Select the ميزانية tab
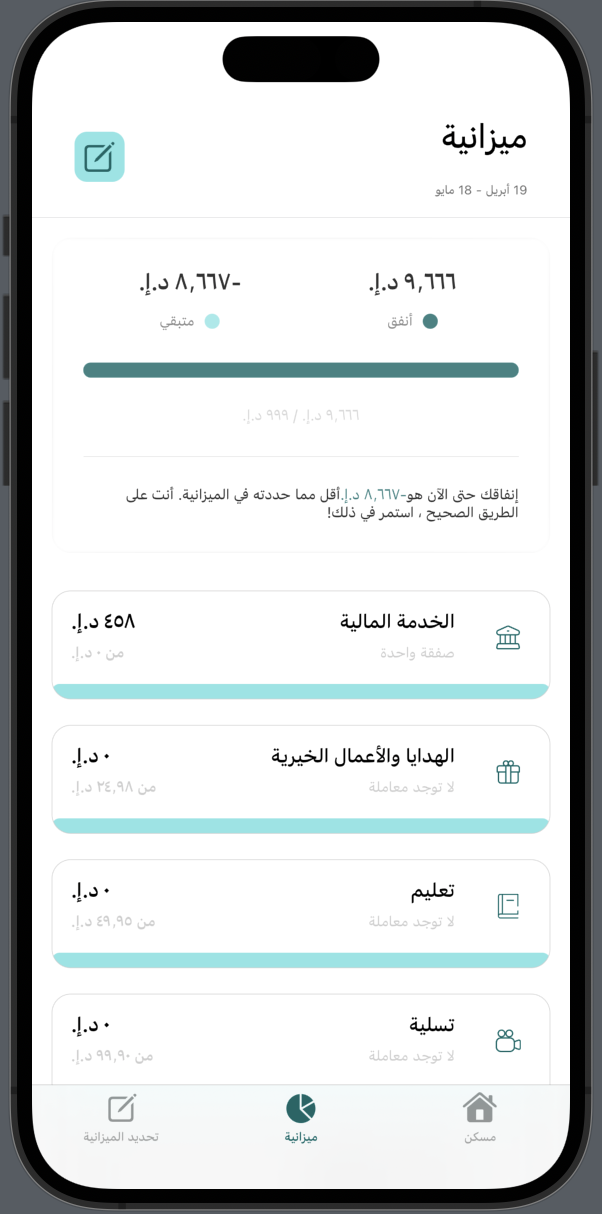 300,1118
